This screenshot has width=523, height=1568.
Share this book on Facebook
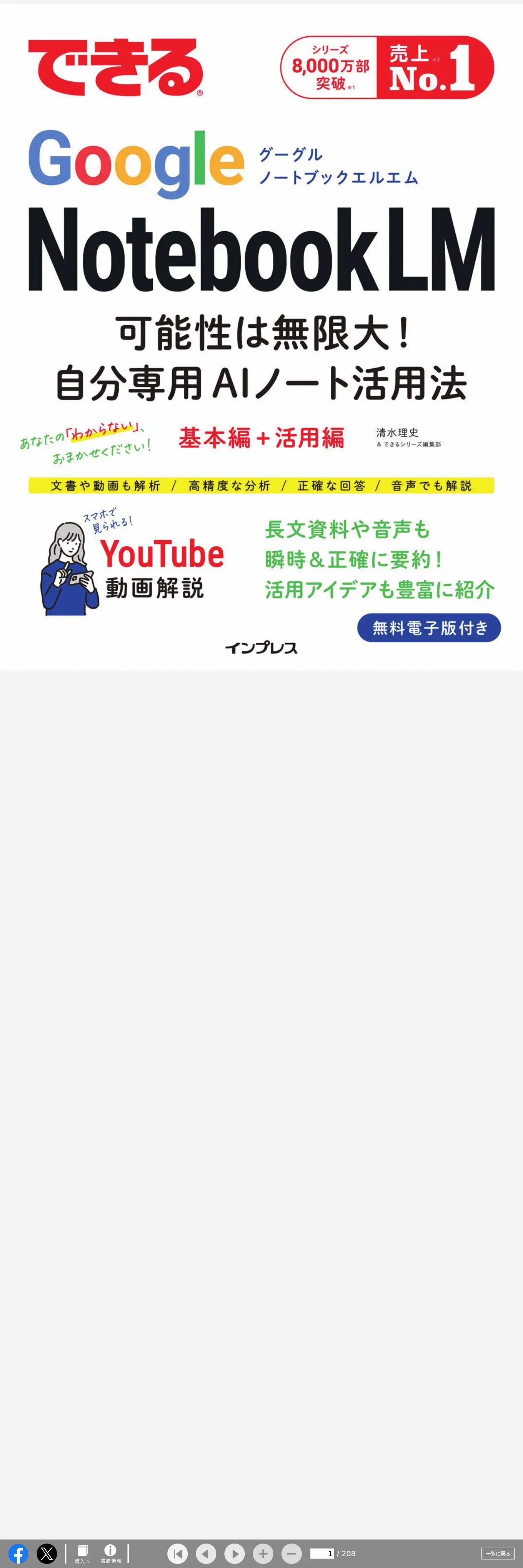[x=18, y=1554]
